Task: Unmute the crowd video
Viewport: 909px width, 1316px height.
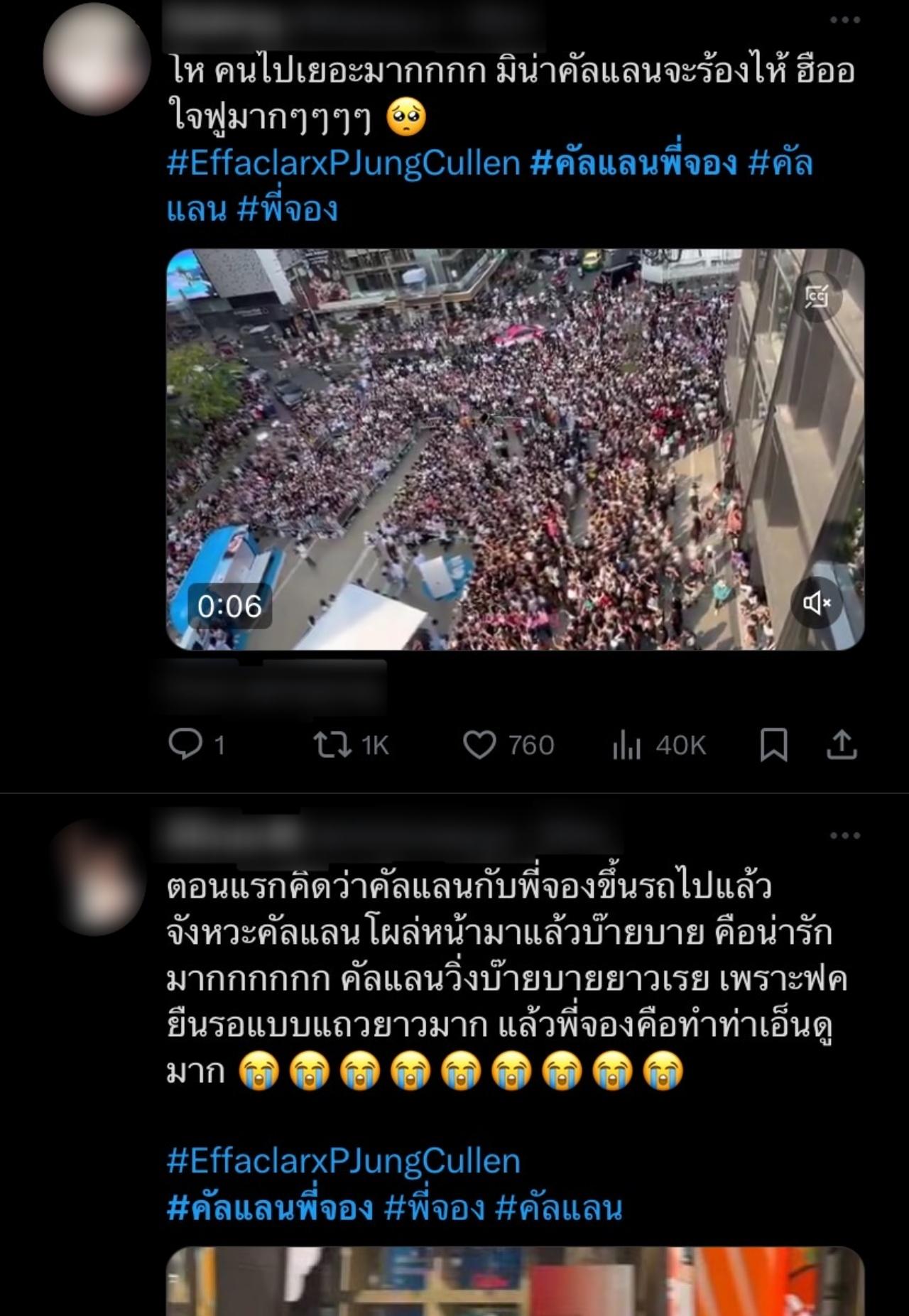Action: pyautogui.click(x=817, y=603)
